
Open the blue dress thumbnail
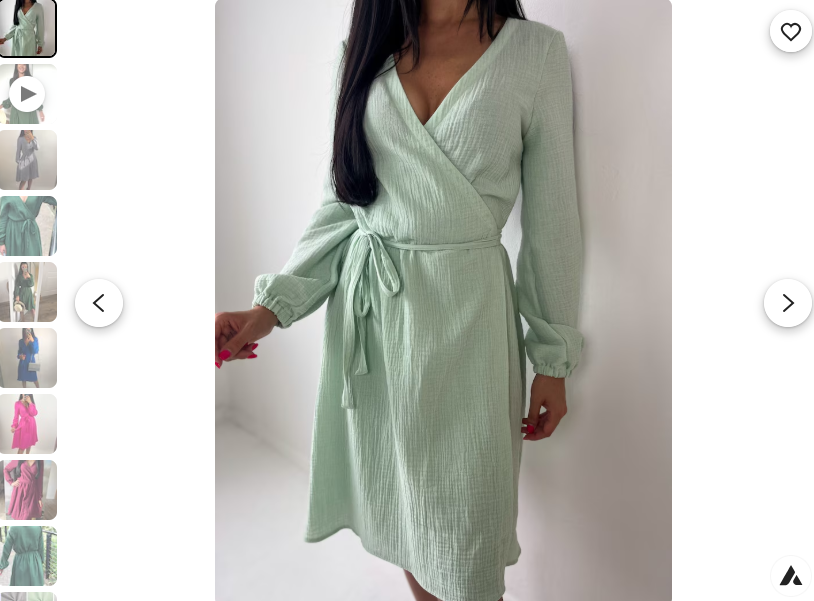click(x=28, y=358)
